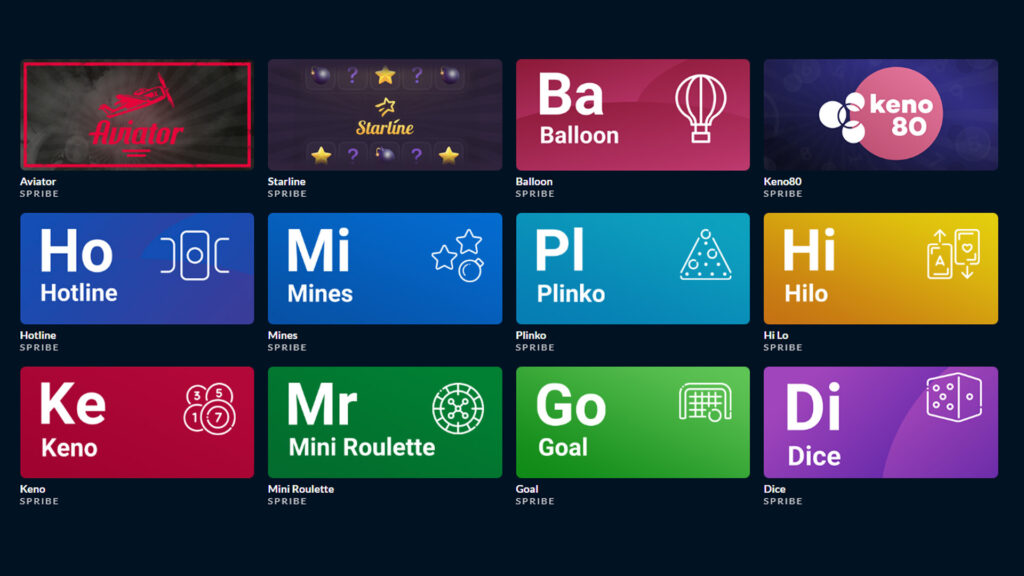Viewport: 1024px width, 576px height.
Task: Select the Balloon game card
Action: coord(632,115)
